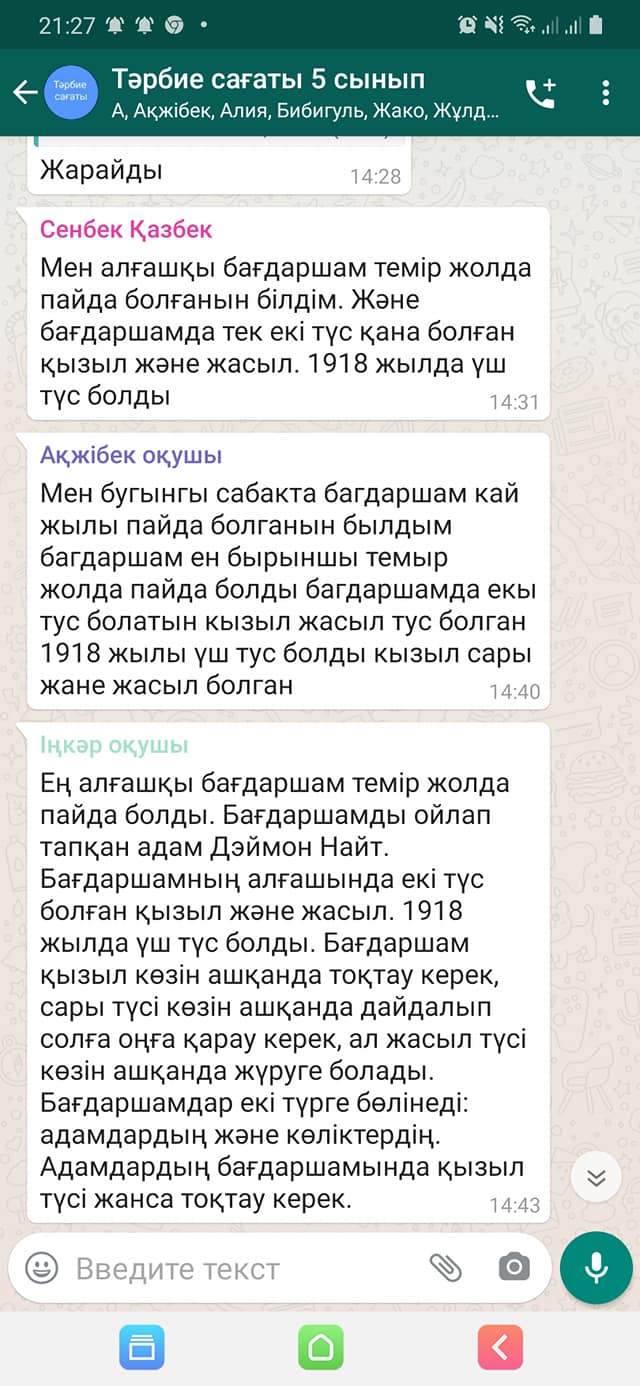Open the camera from message bar
This screenshot has height=1386, width=640.
tap(514, 1268)
